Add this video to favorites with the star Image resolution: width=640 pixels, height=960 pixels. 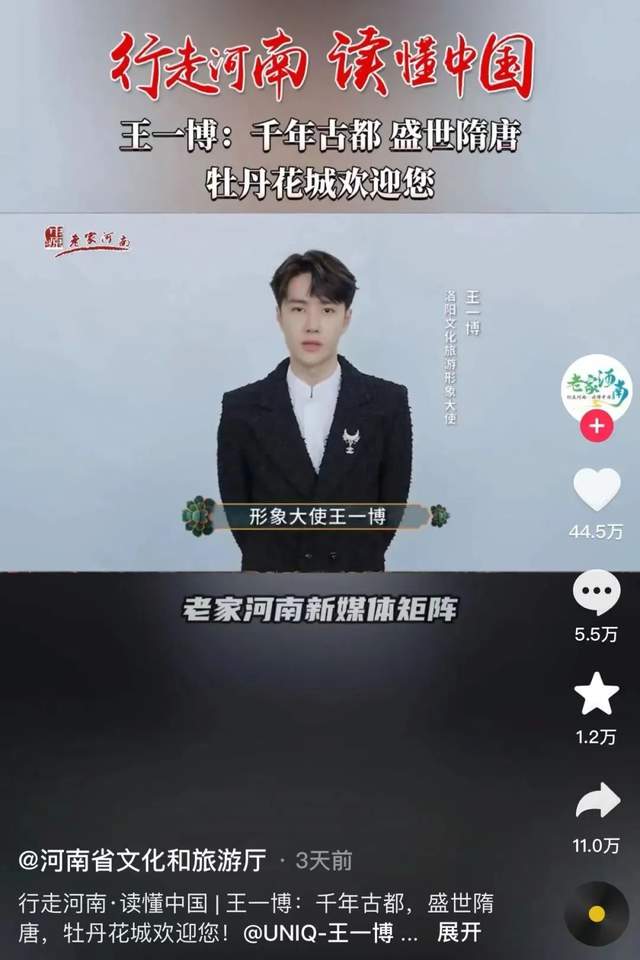(x=596, y=696)
